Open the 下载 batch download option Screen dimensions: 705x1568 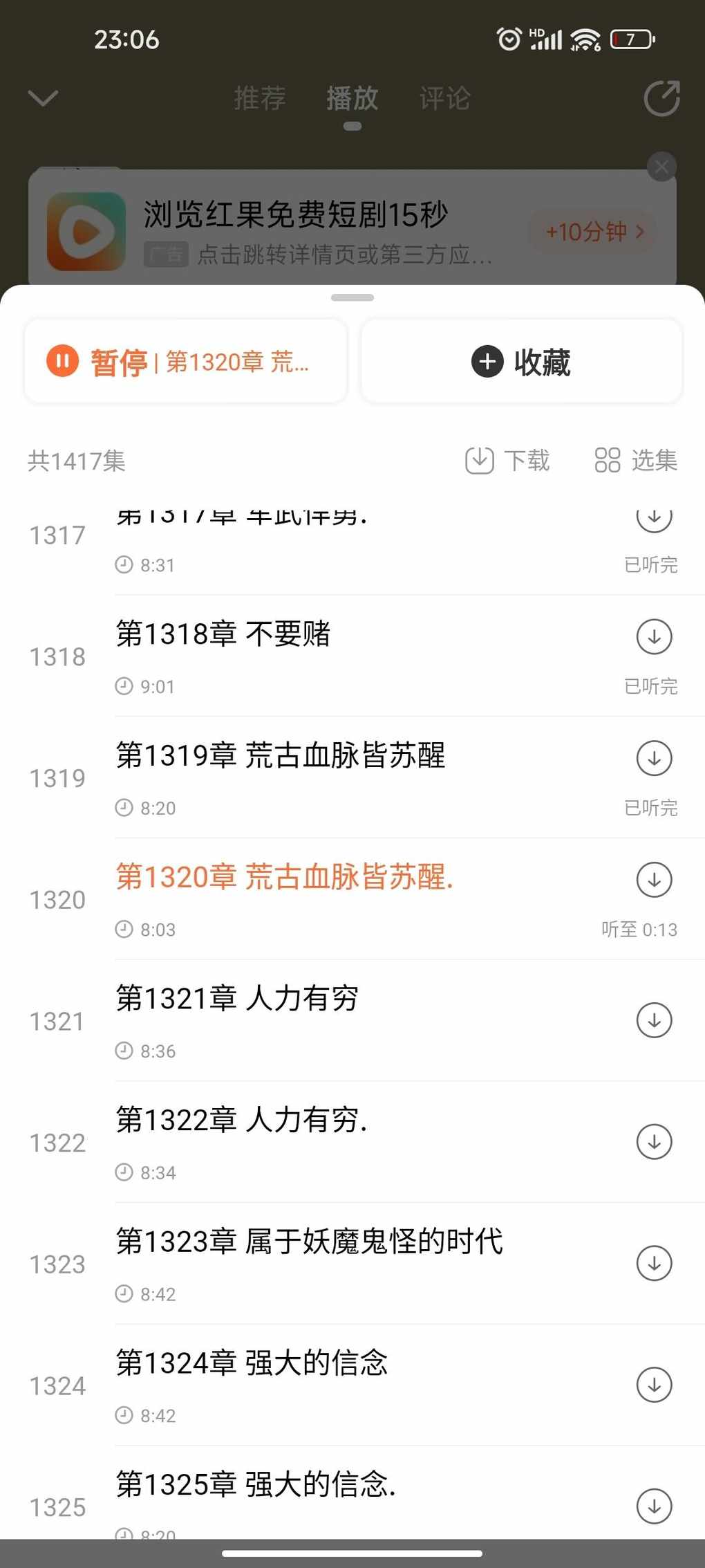pos(507,460)
